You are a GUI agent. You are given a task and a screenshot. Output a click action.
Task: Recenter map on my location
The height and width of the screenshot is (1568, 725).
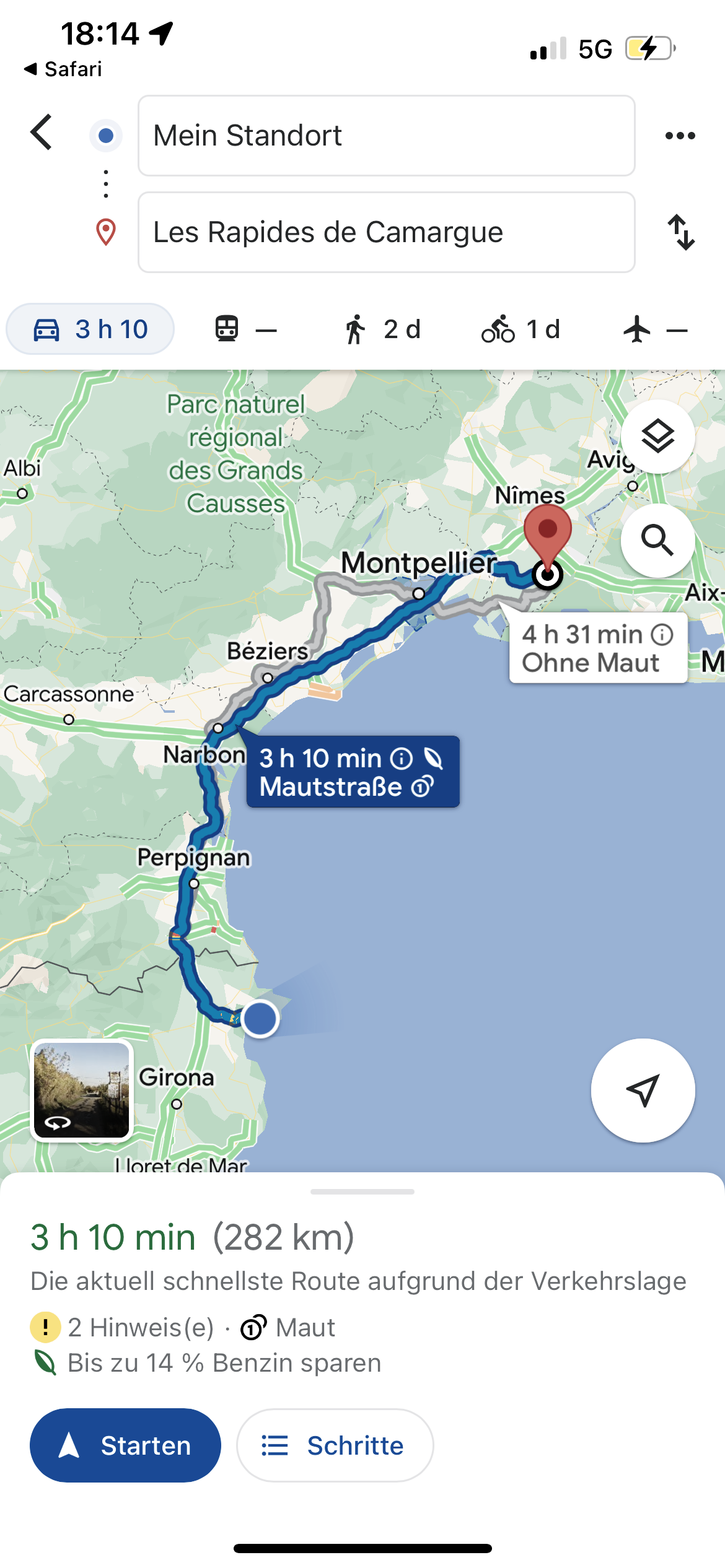643,1091
